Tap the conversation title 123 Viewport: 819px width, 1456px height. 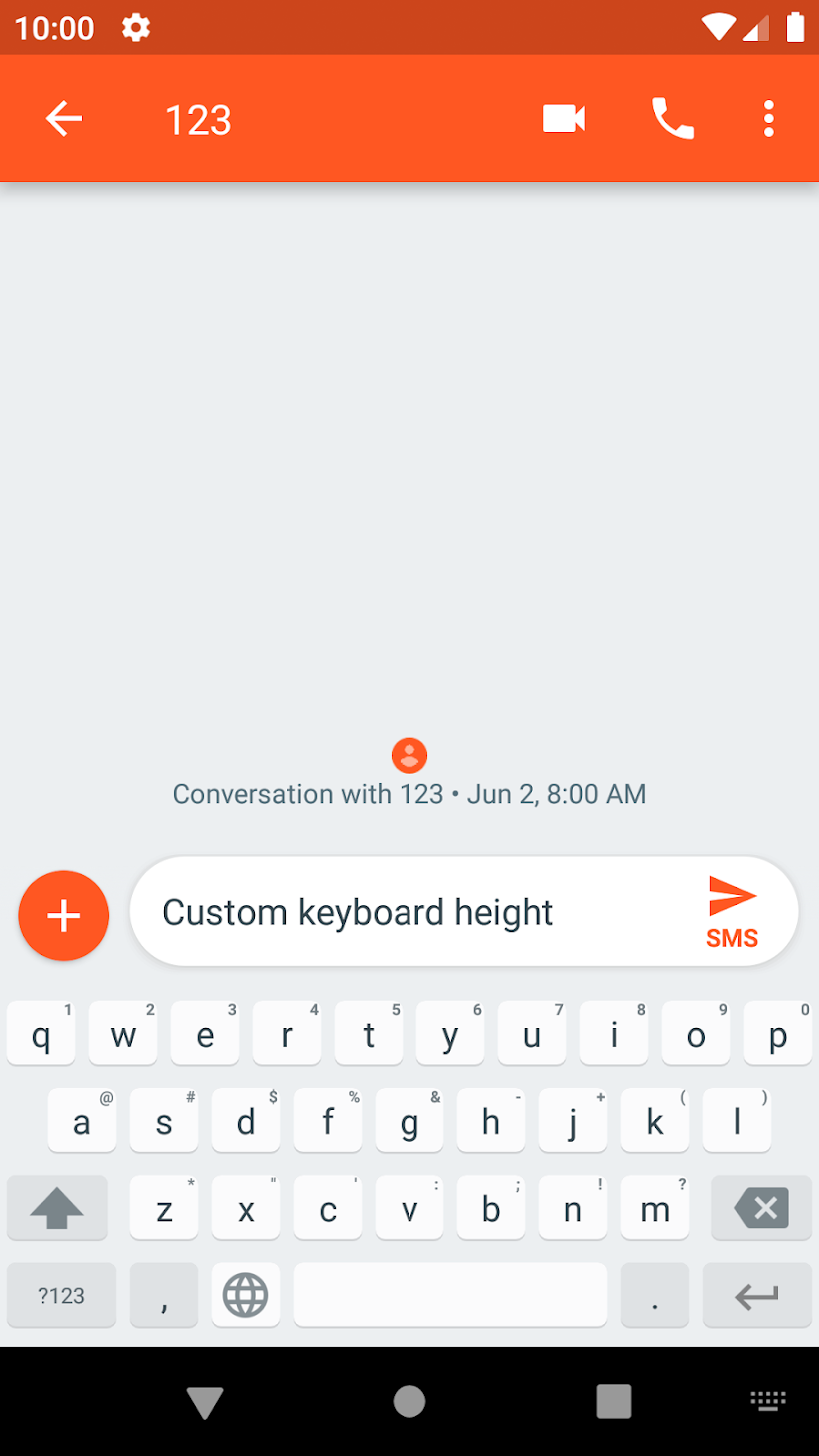(197, 118)
